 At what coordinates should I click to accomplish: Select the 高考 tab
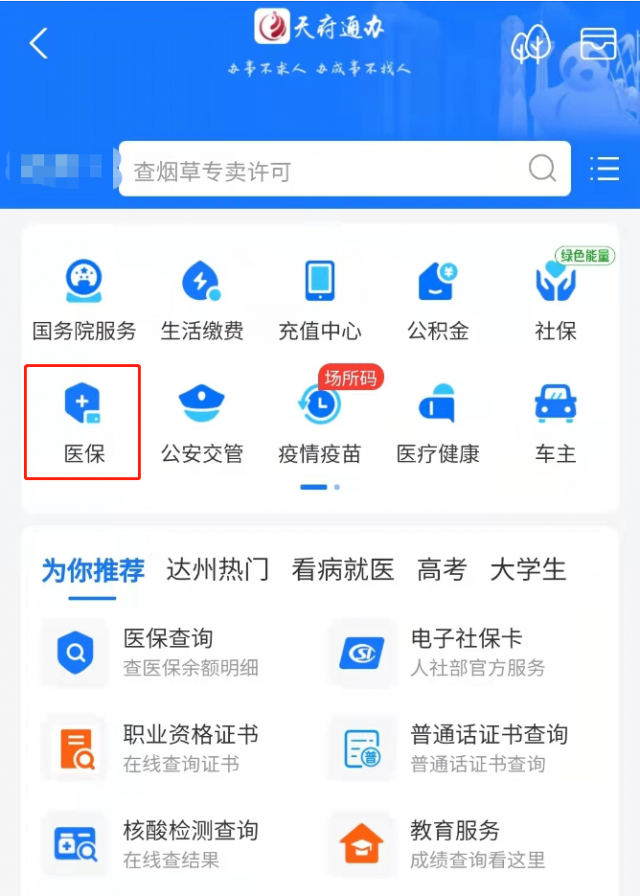(441, 570)
